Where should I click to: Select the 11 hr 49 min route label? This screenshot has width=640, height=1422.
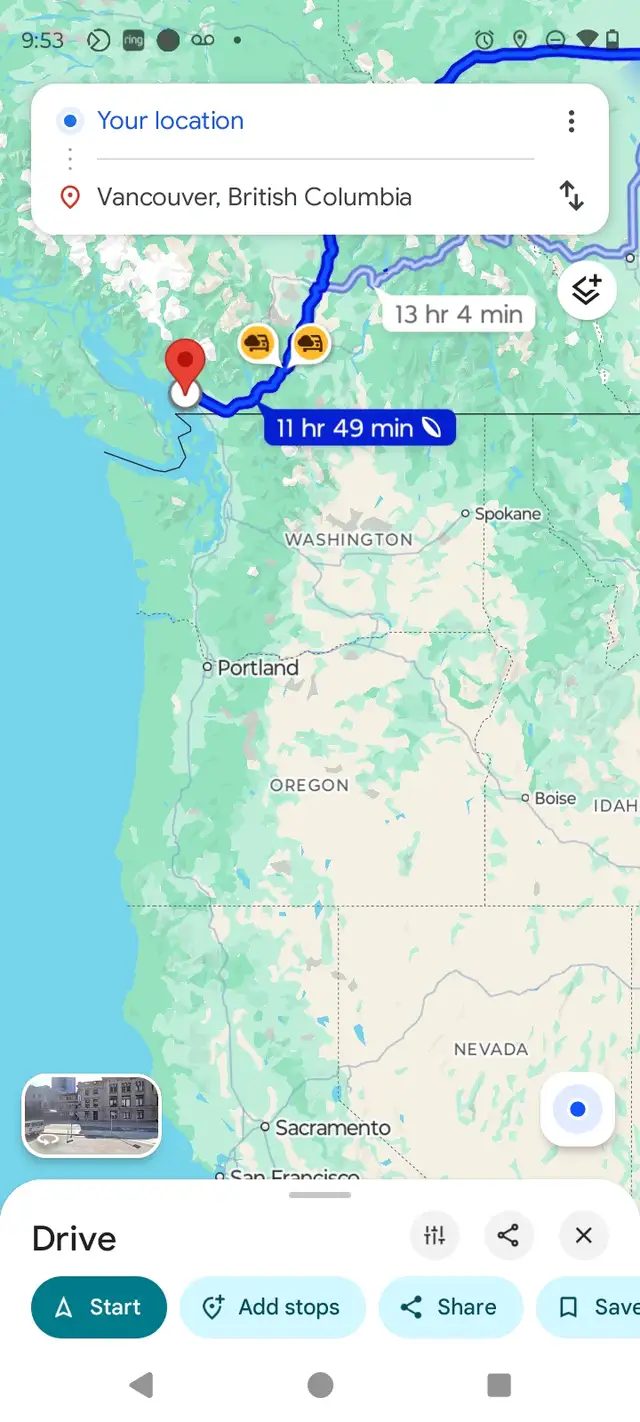359,428
